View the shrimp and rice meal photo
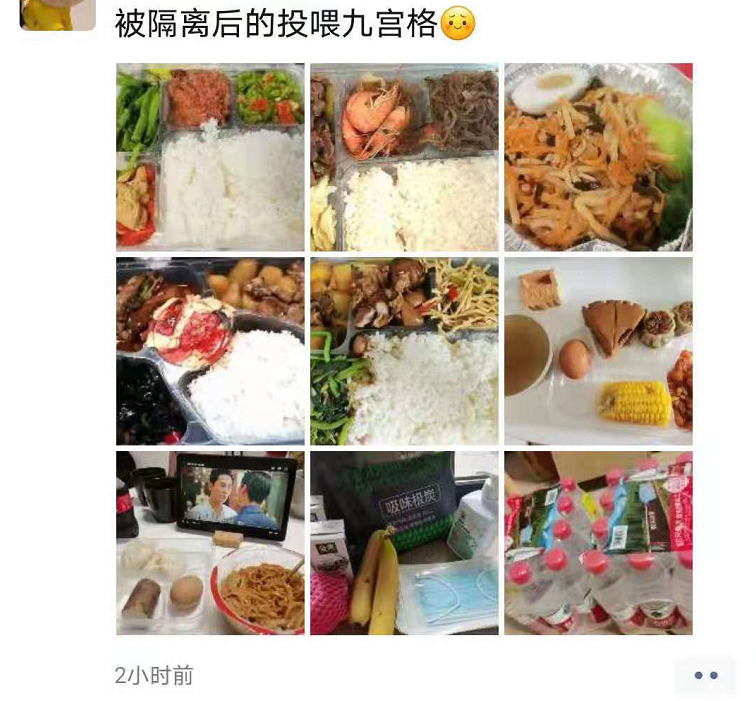The height and width of the screenshot is (701, 756). [404, 157]
